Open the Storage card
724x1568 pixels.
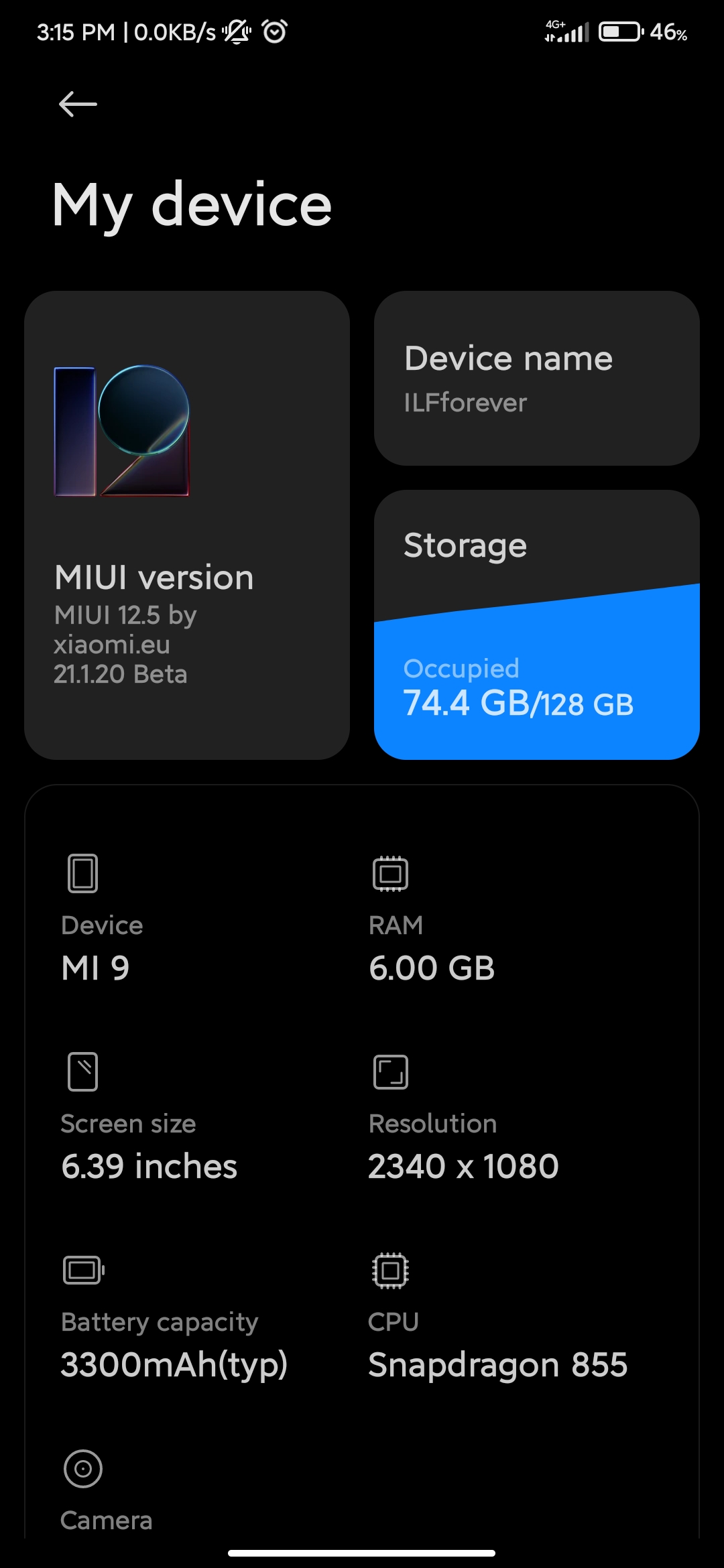click(537, 625)
